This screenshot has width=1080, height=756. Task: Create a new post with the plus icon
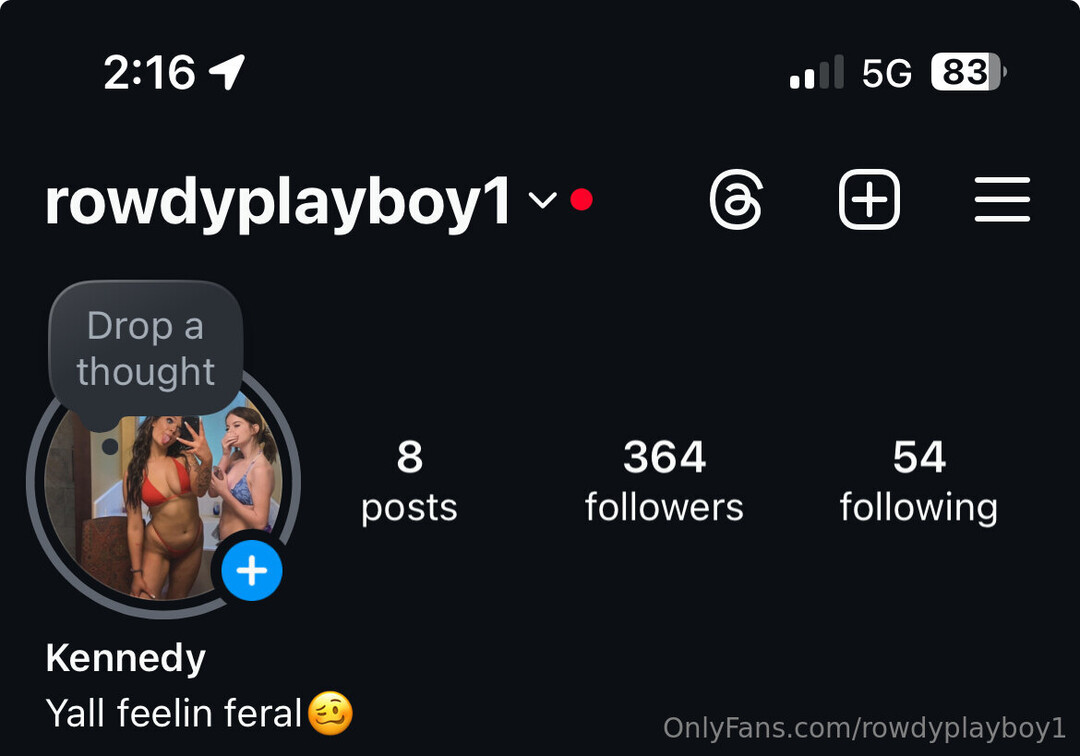click(868, 200)
